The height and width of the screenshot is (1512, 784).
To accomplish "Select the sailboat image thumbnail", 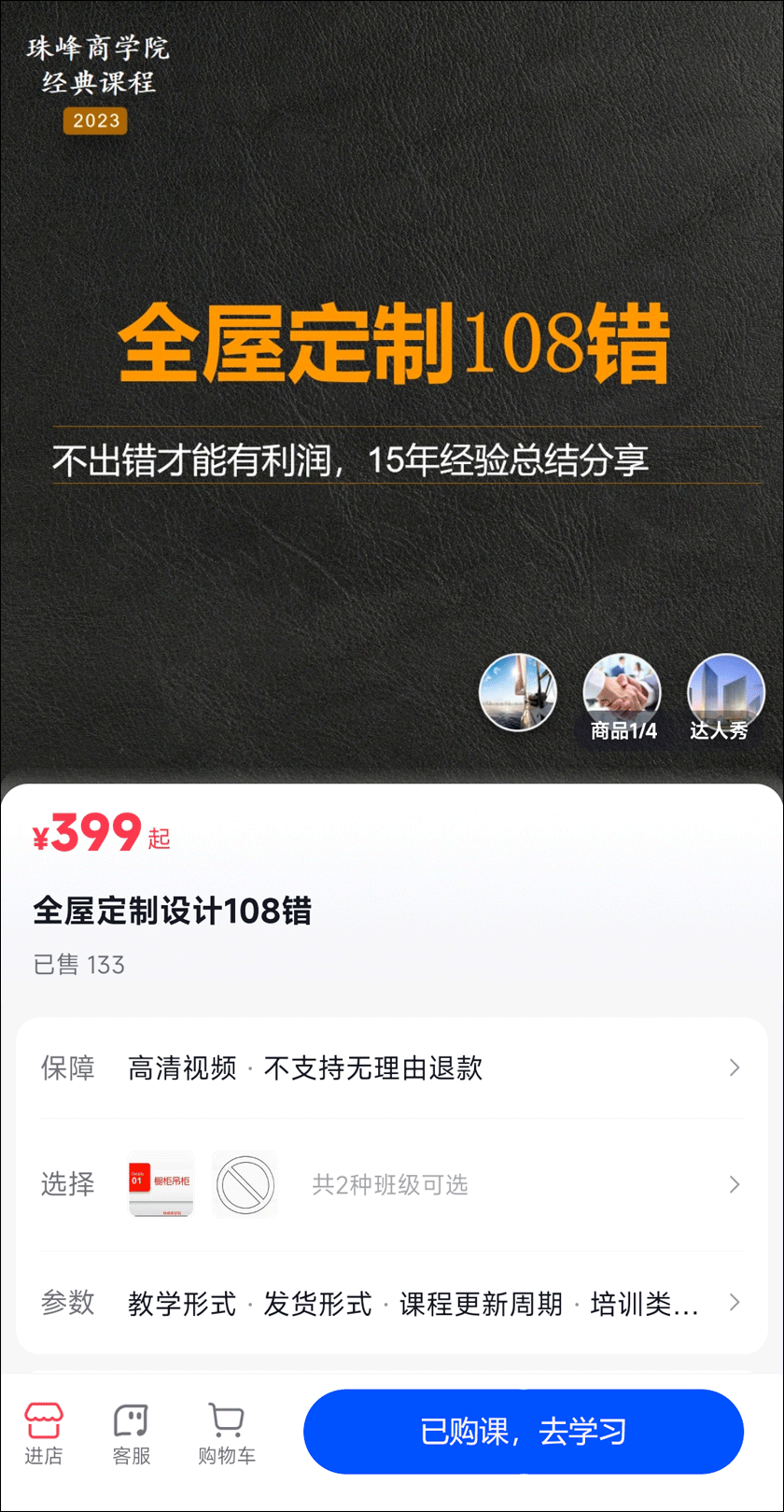I will (x=517, y=692).
